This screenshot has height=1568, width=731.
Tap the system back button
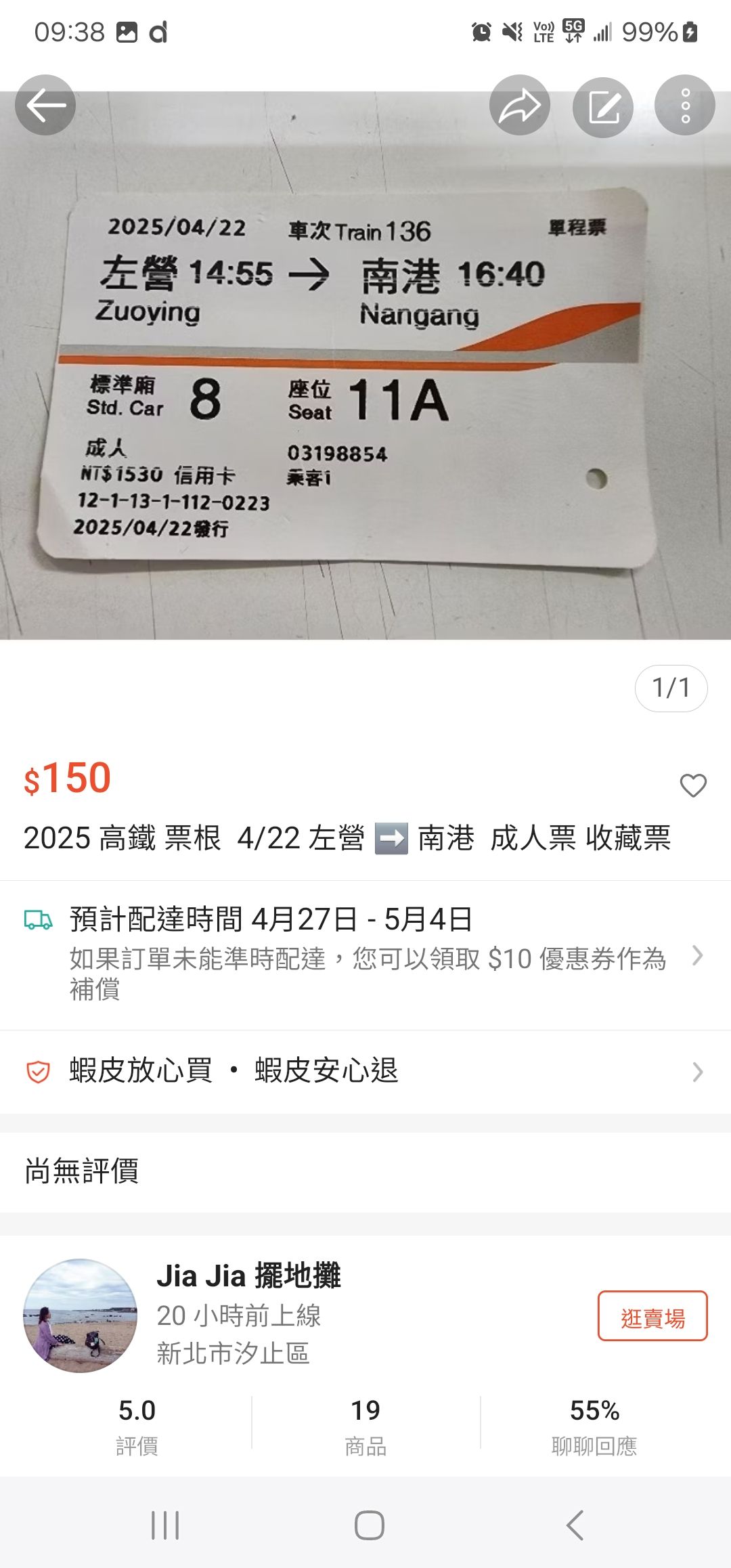575,1525
